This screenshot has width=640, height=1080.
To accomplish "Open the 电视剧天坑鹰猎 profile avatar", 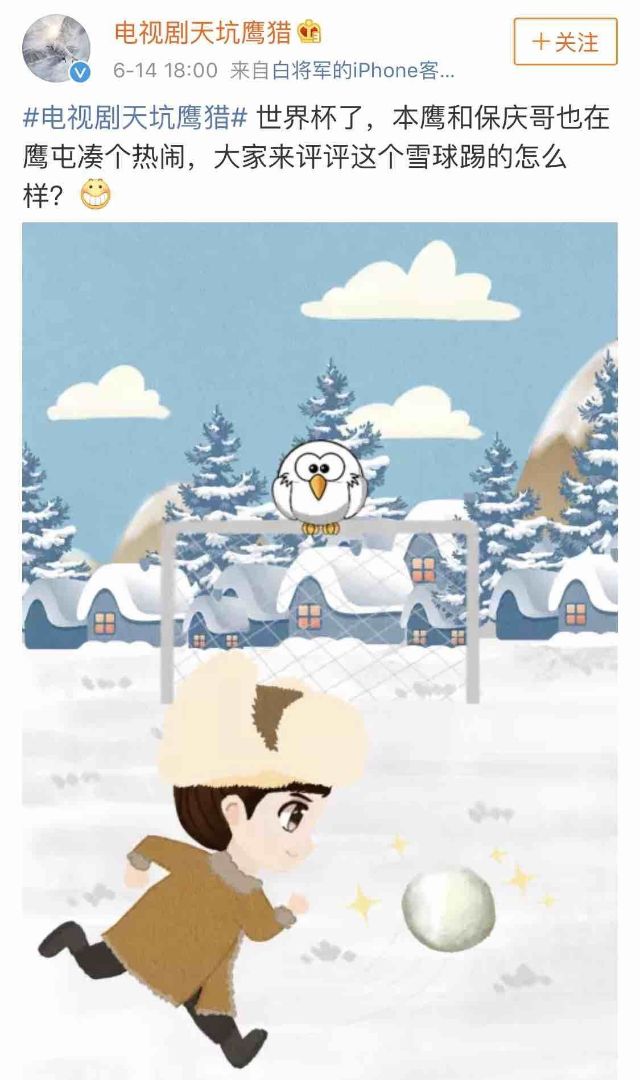I will click(56, 49).
